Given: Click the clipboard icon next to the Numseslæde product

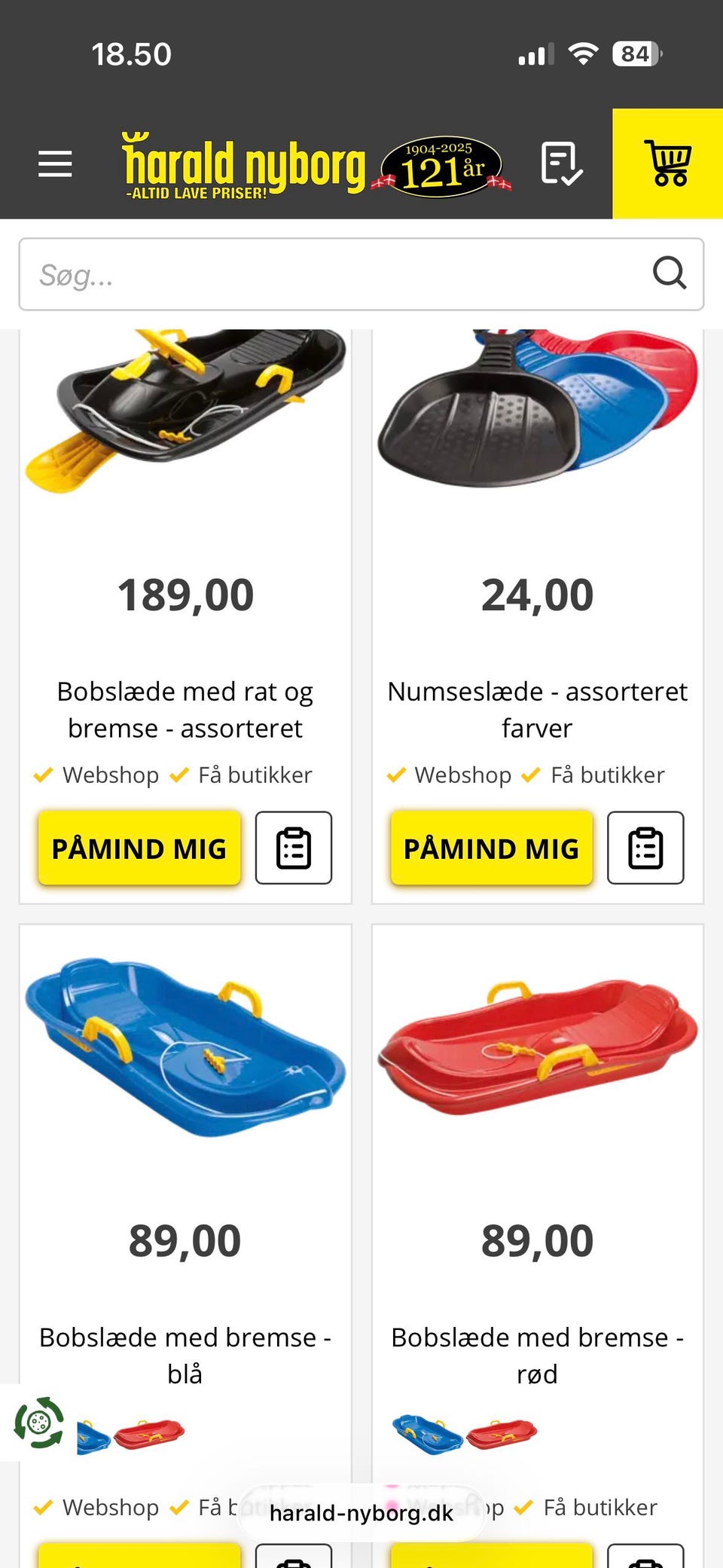Looking at the screenshot, I should (645, 847).
